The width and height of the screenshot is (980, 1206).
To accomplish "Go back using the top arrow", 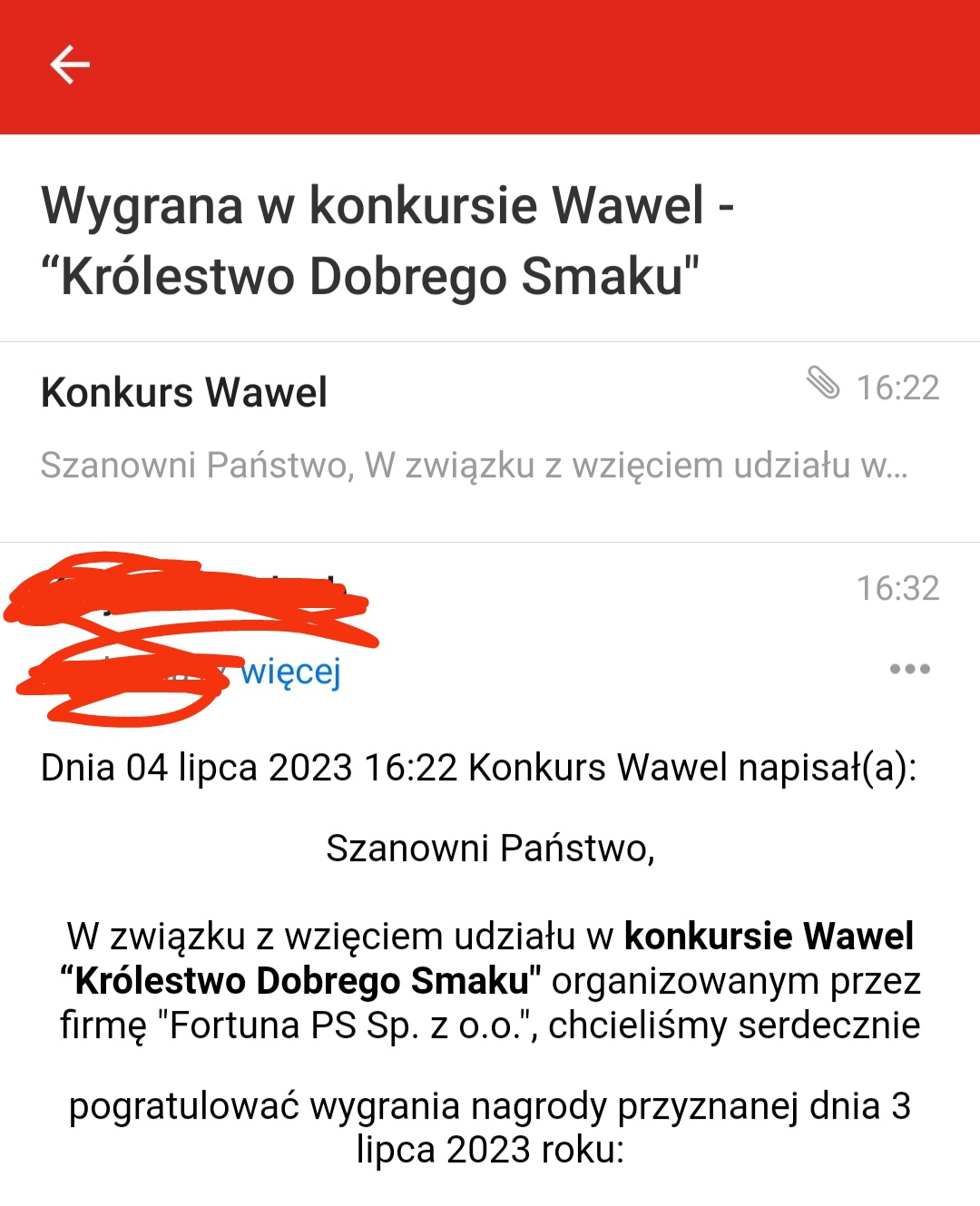I will pos(70,65).
